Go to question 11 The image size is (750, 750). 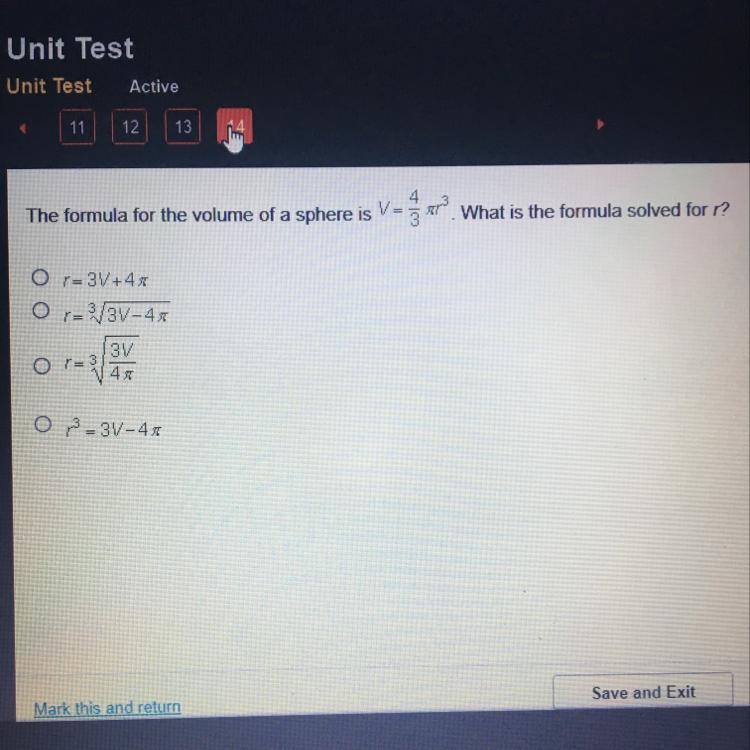click(77, 128)
